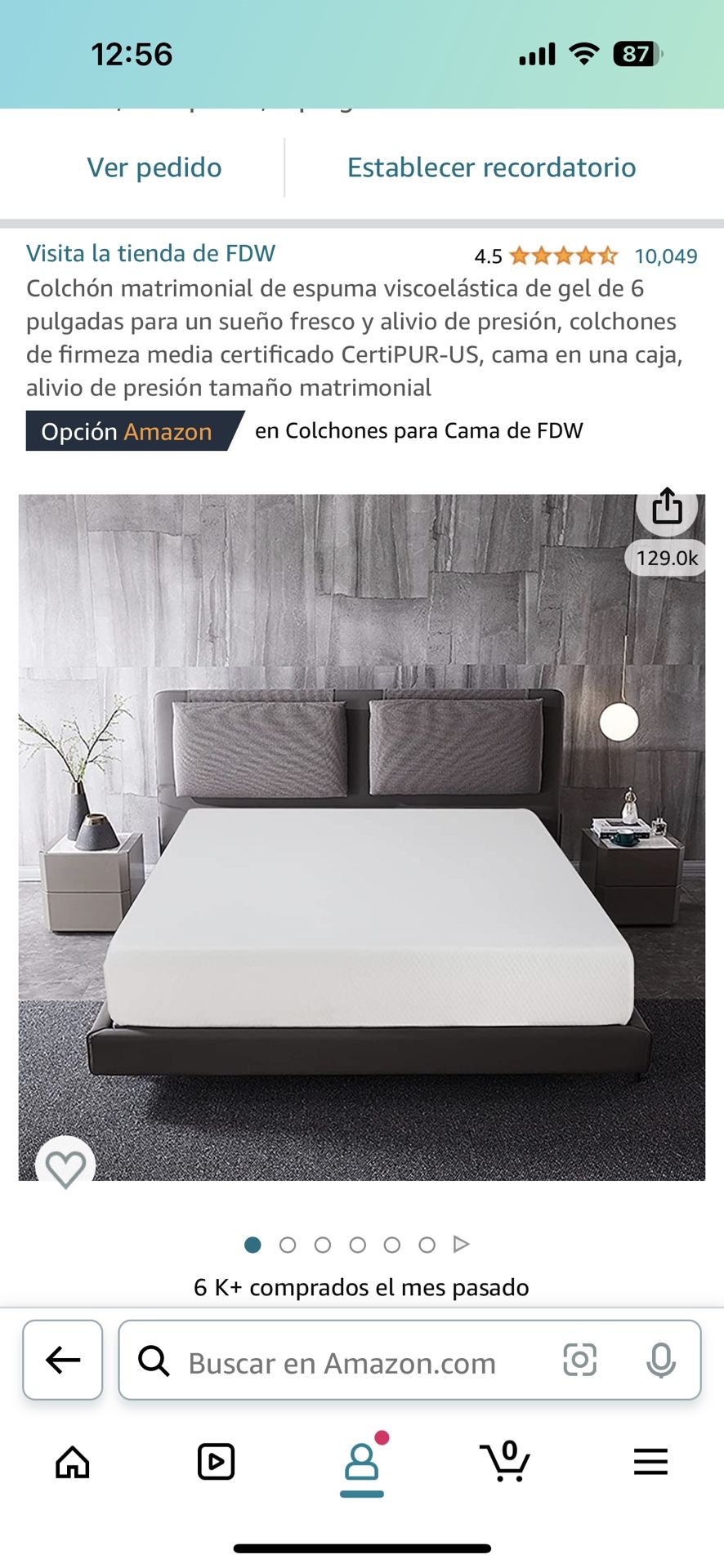Open FDW Colchones para Cama category link

click(x=418, y=431)
